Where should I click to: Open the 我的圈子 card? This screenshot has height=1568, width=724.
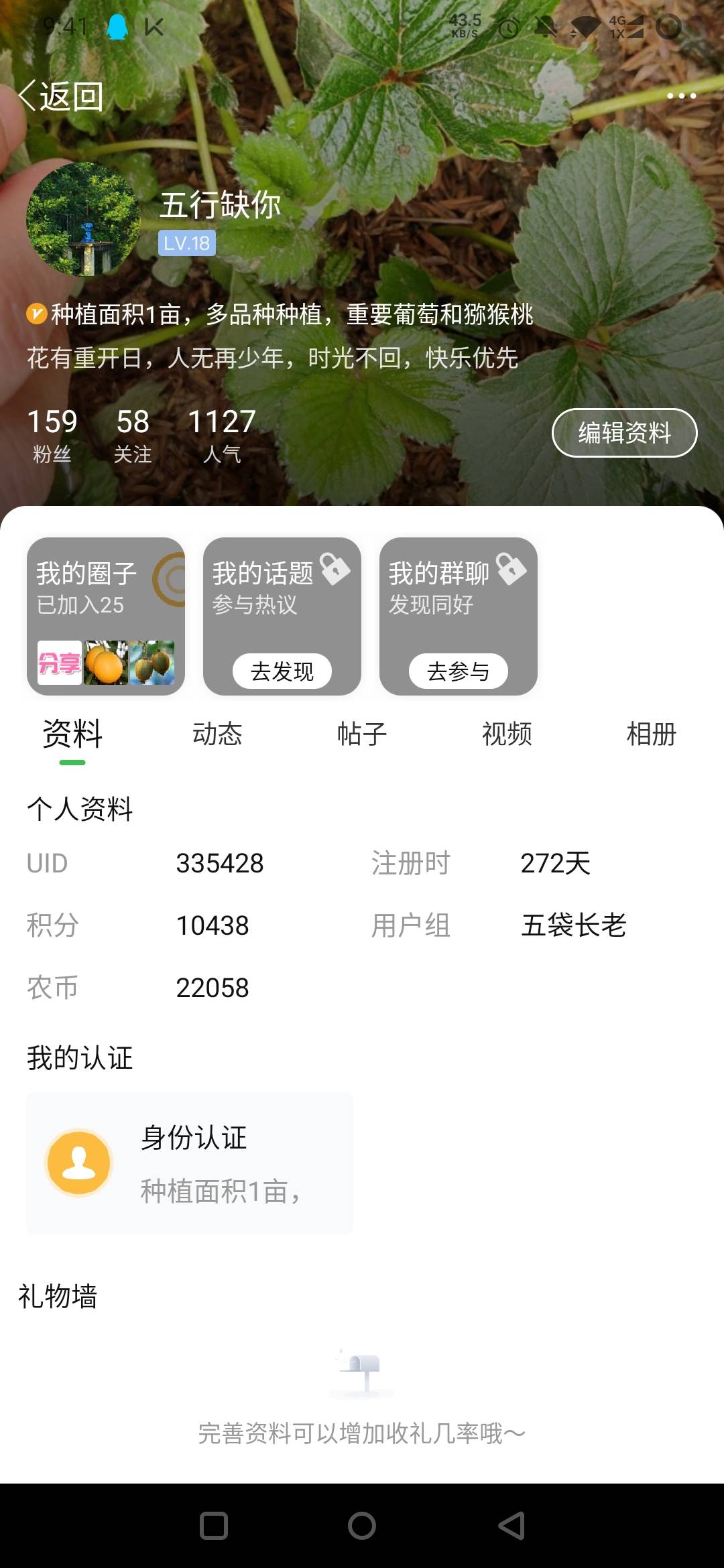tap(106, 616)
